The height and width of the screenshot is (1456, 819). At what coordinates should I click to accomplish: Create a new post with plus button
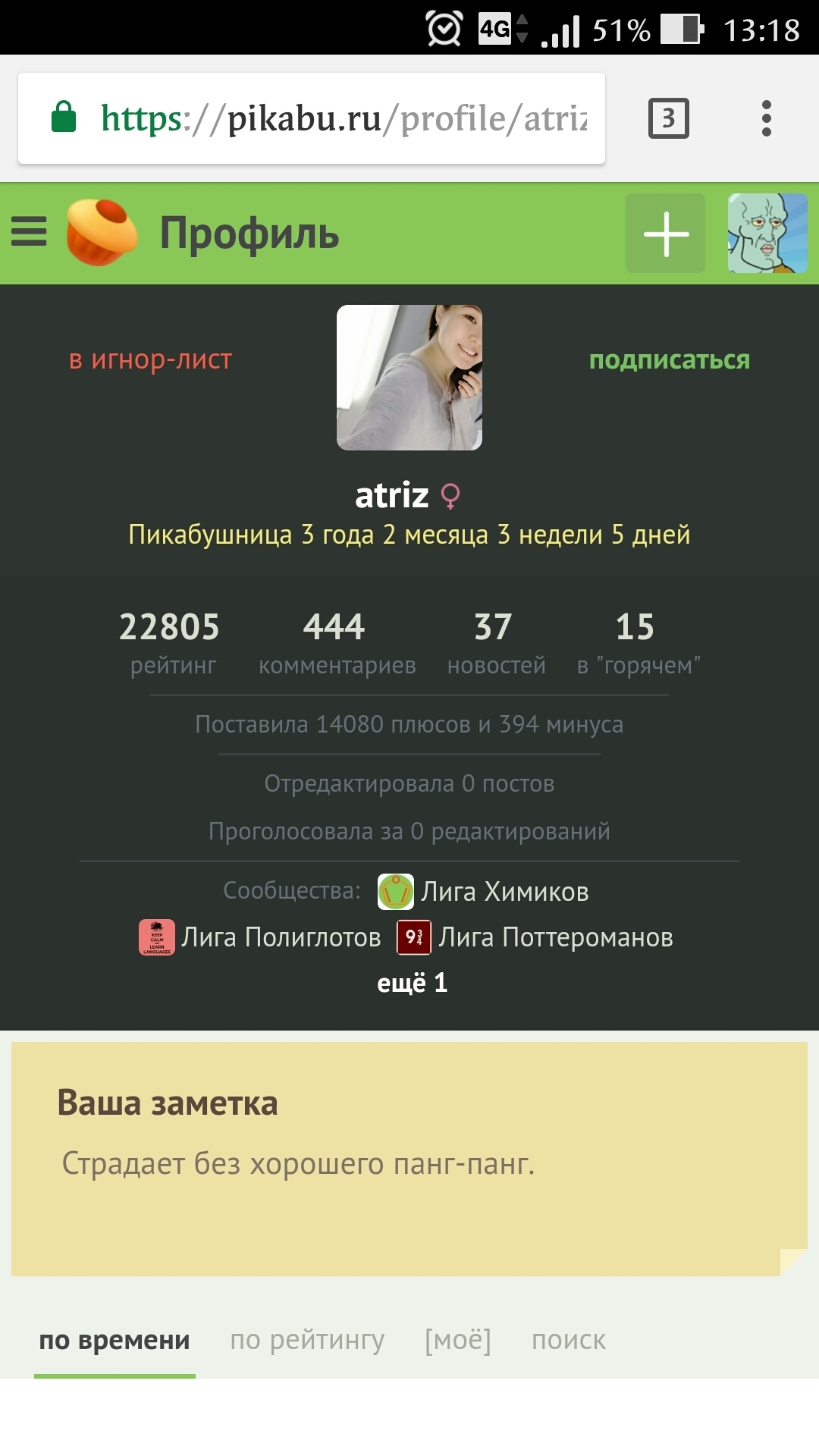pyautogui.click(x=665, y=233)
